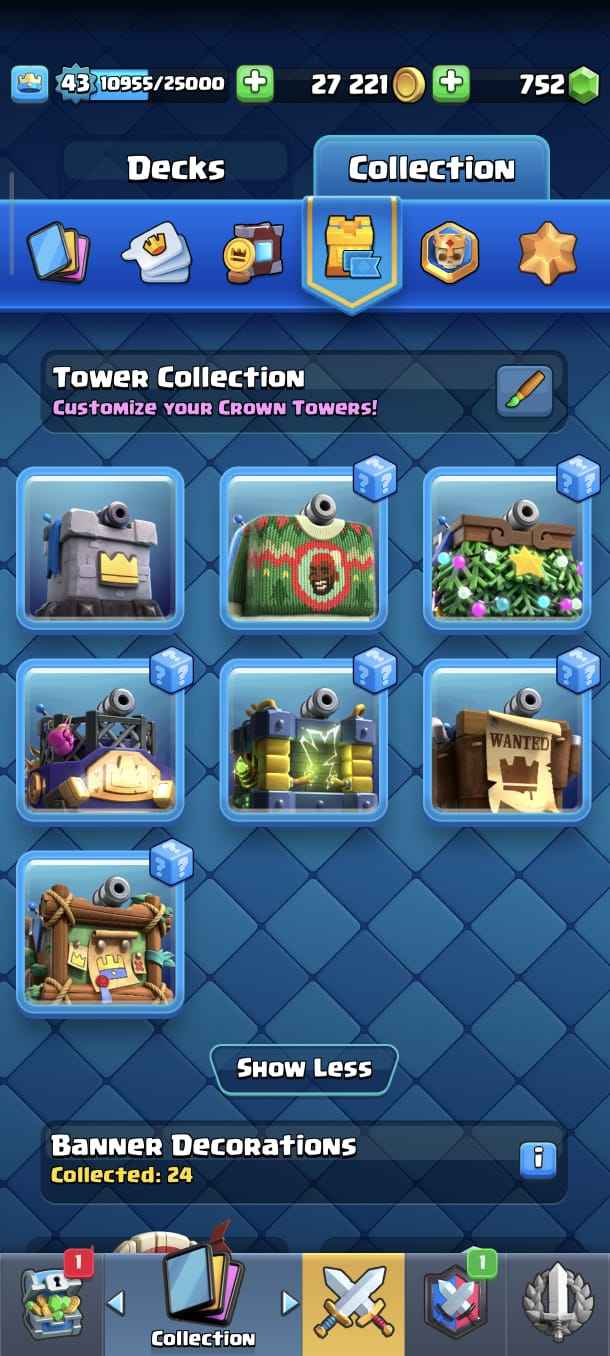
Task: Add more gold with the plus button
Action: click(452, 84)
